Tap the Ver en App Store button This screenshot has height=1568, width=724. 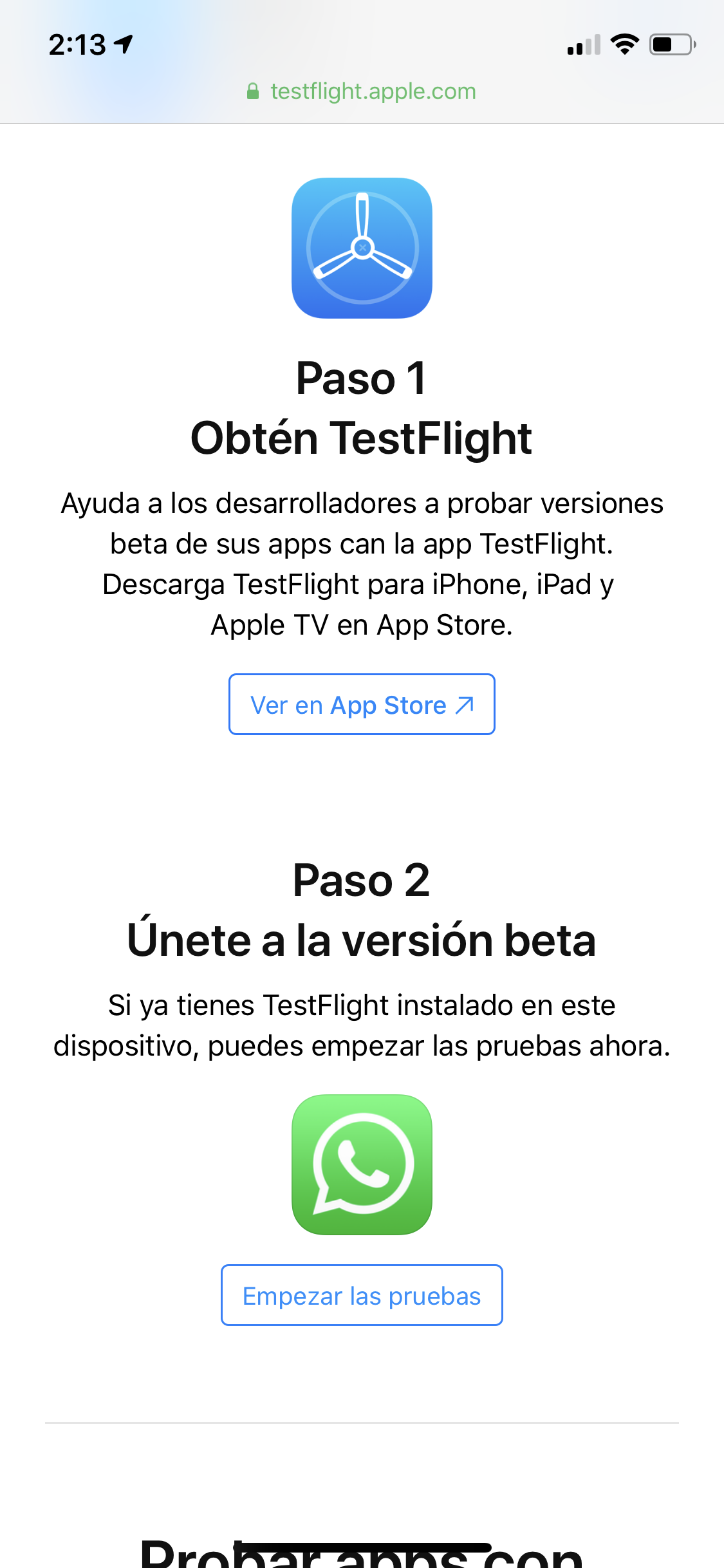coord(362,704)
